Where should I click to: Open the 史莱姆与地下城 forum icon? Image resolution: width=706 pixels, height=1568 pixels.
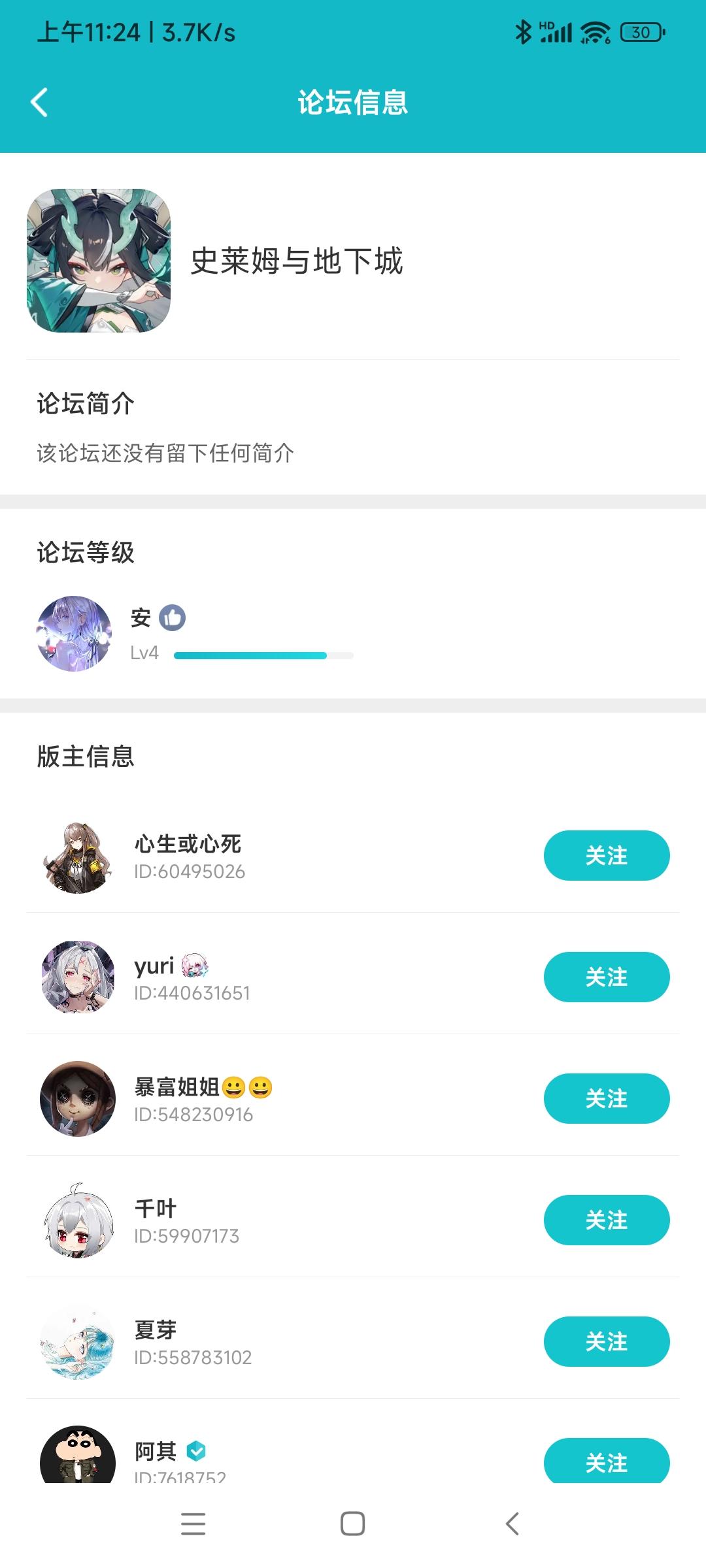click(99, 261)
